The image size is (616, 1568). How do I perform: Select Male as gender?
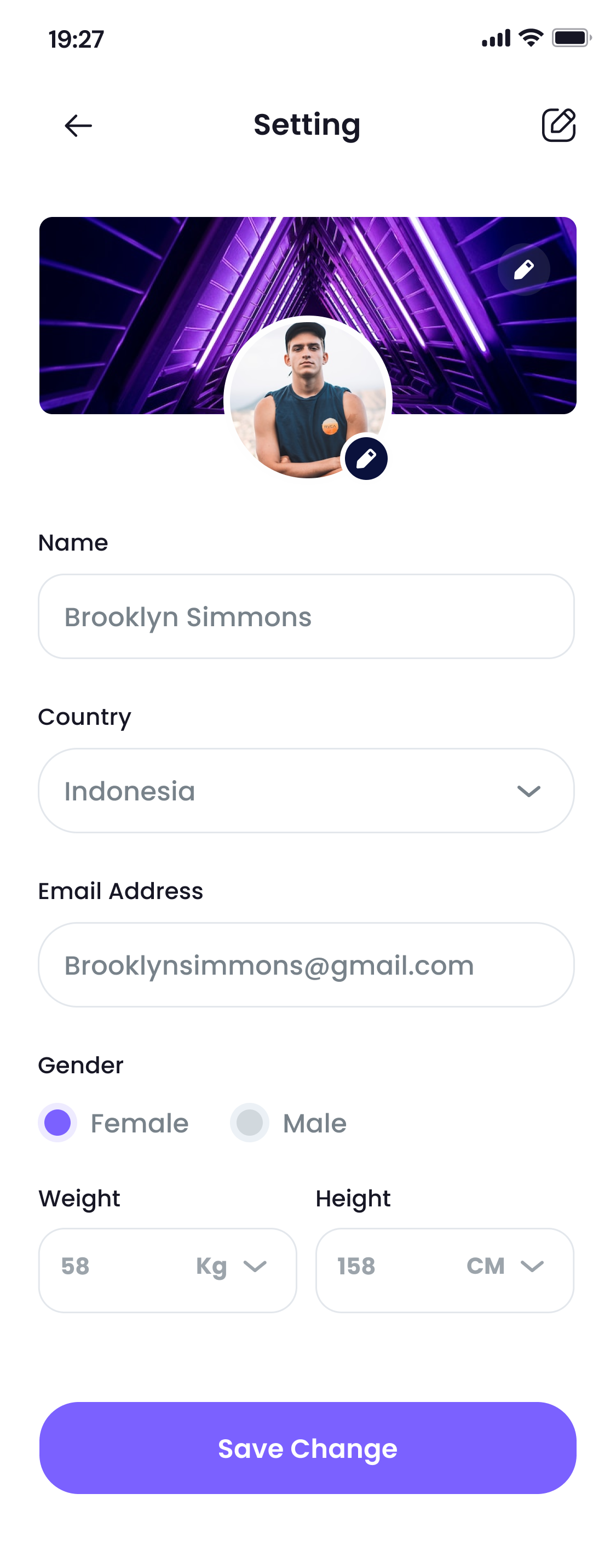(x=250, y=1123)
